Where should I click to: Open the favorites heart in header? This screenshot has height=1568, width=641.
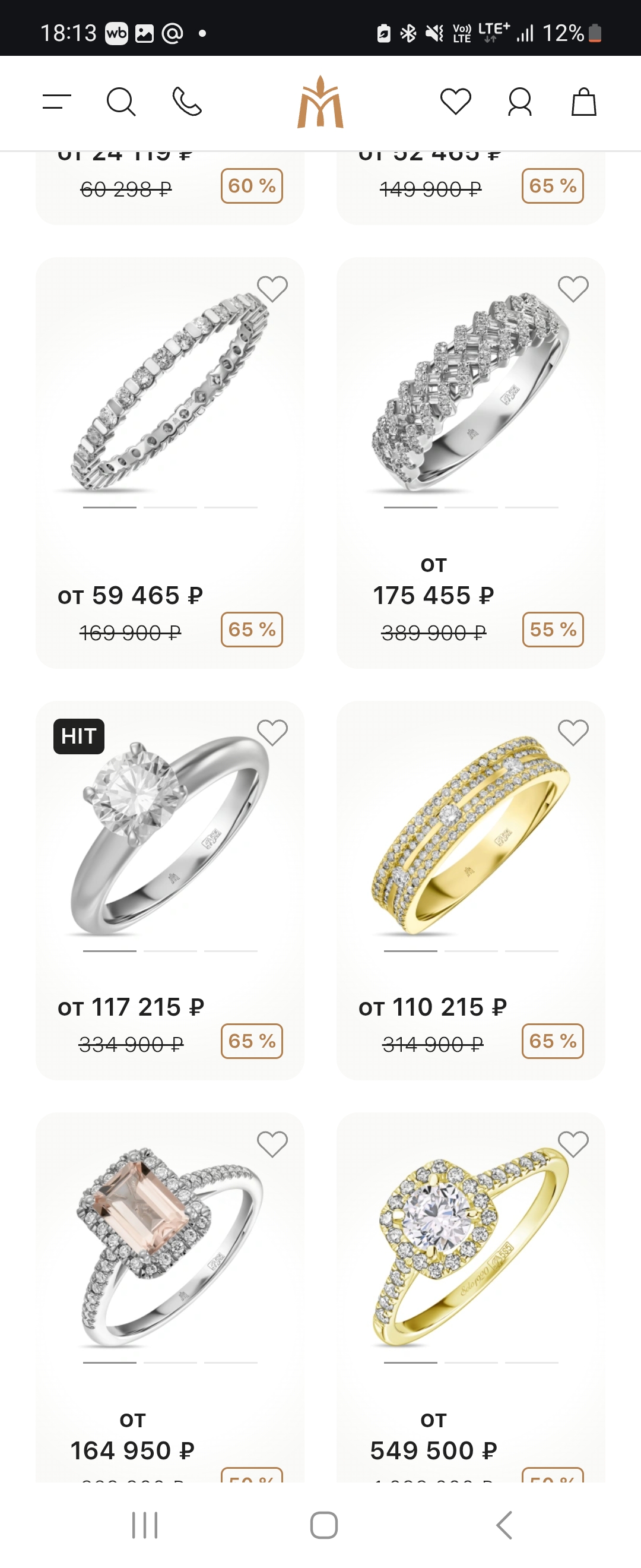coord(455,102)
